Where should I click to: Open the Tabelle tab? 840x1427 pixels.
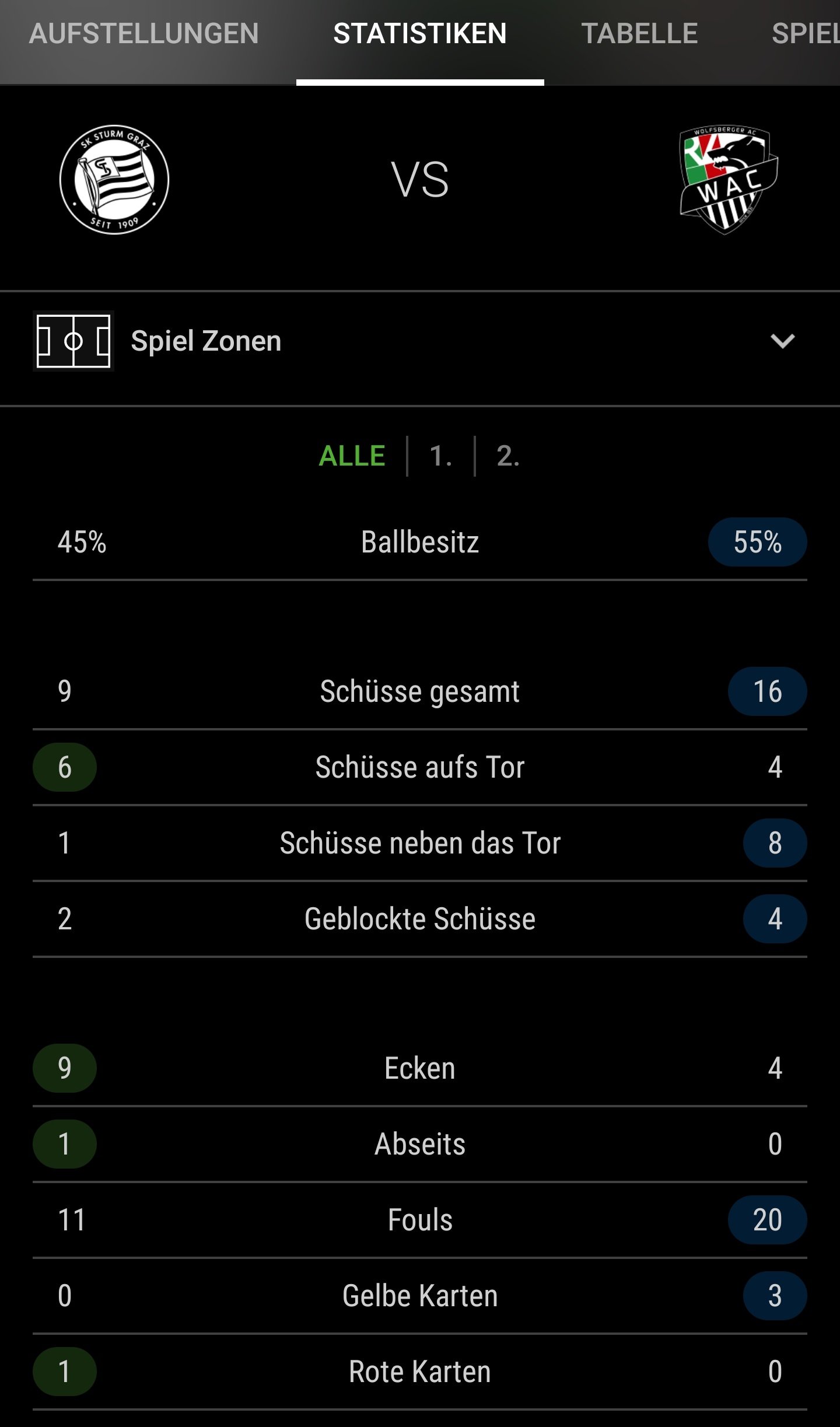pyautogui.click(x=639, y=34)
